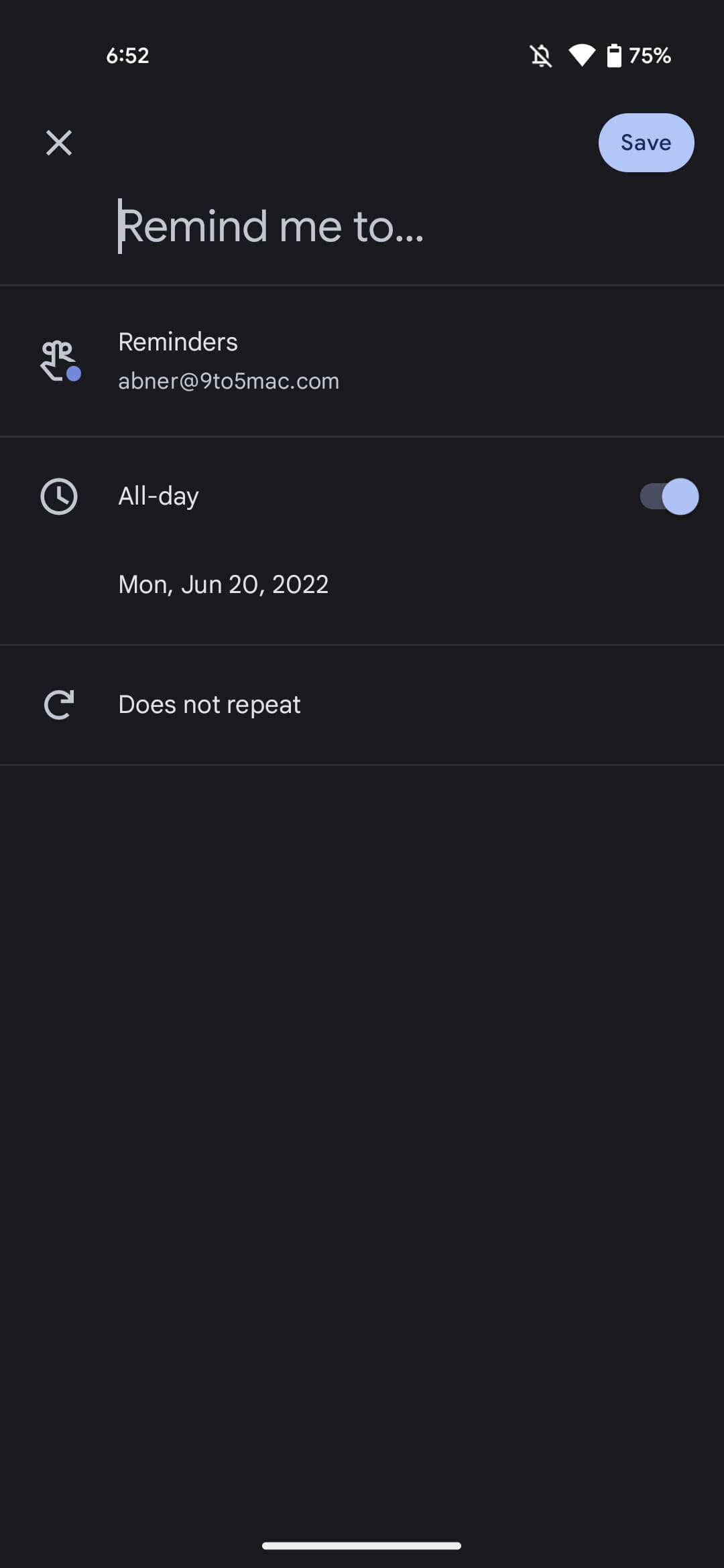Change the date Mon, Jun 20, 2022
This screenshot has height=1568, width=724.
223,584
